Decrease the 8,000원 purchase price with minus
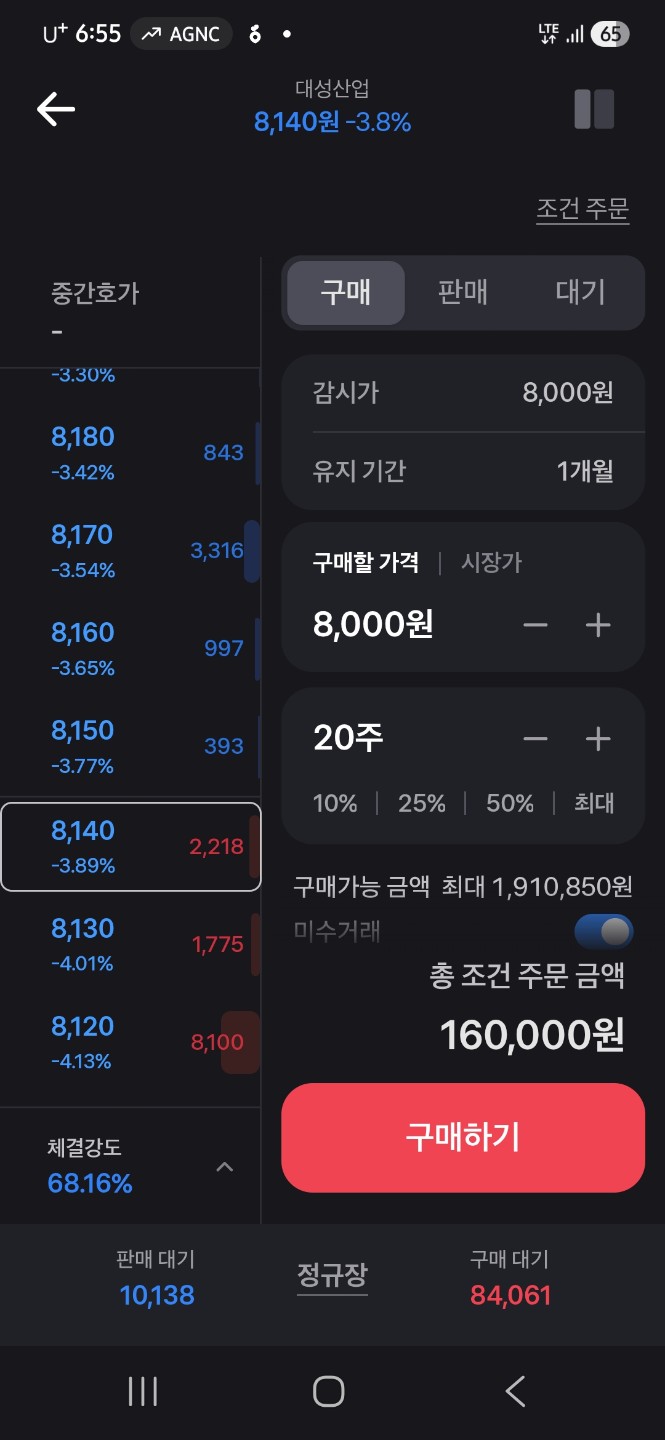Image resolution: width=665 pixels, height=1440 pixels. tap(535, 625)
